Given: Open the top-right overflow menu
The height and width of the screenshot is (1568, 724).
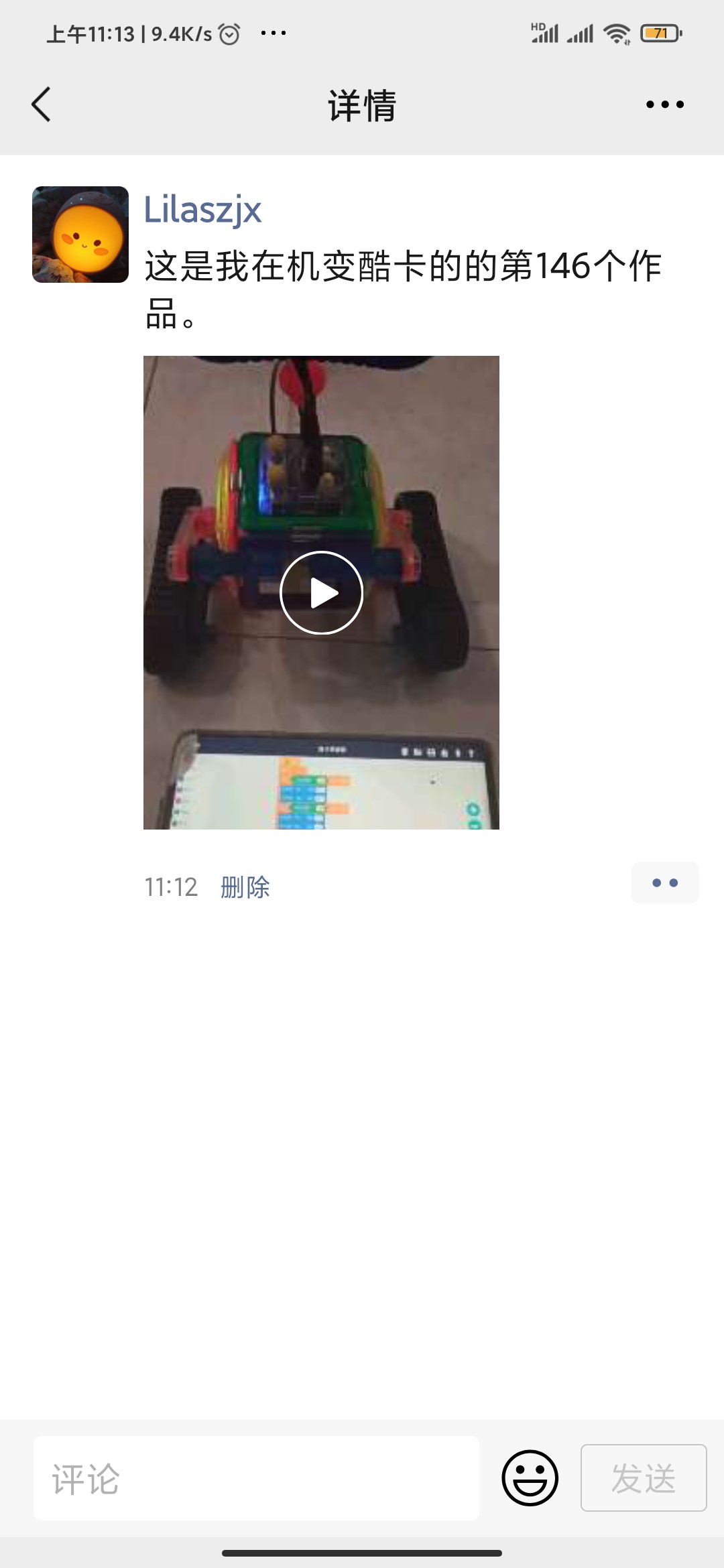Looking at the screenshot, I should click(x=664, y=105).
